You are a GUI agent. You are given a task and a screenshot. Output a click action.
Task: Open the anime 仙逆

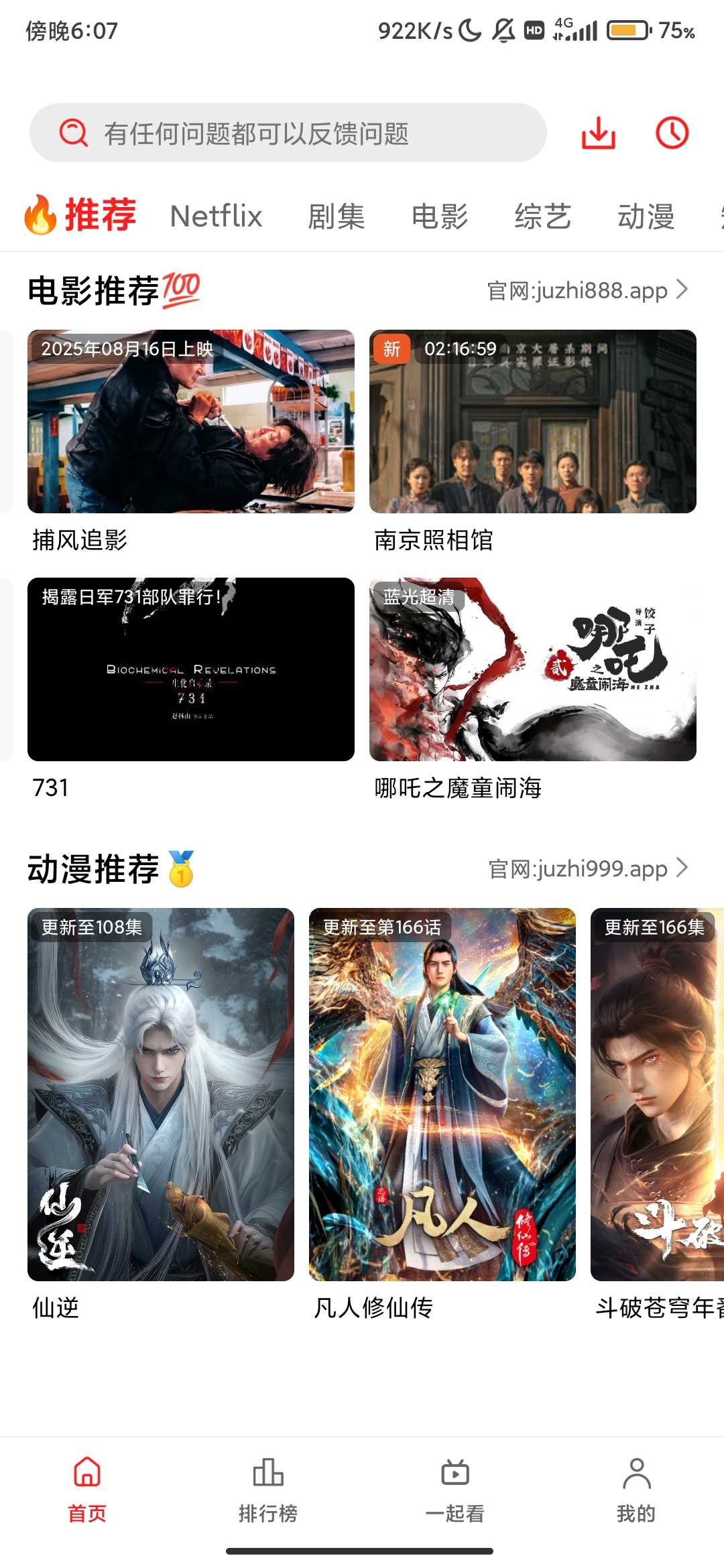[161, 1094]
